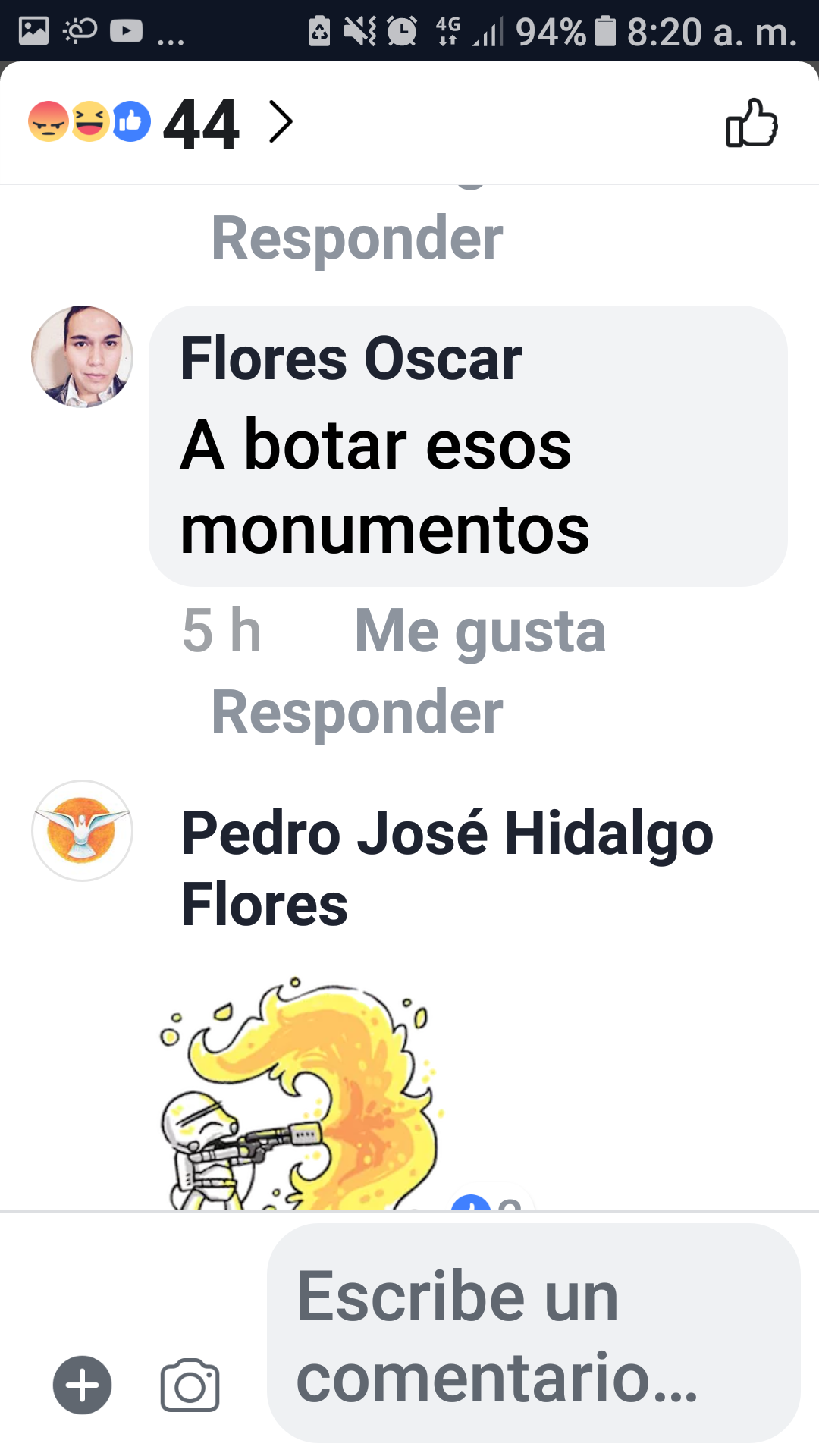Open the flamethrower sticker in Pedro's comment
The width and height of the screenshot is (819, 1456).
pos(301,1093)
